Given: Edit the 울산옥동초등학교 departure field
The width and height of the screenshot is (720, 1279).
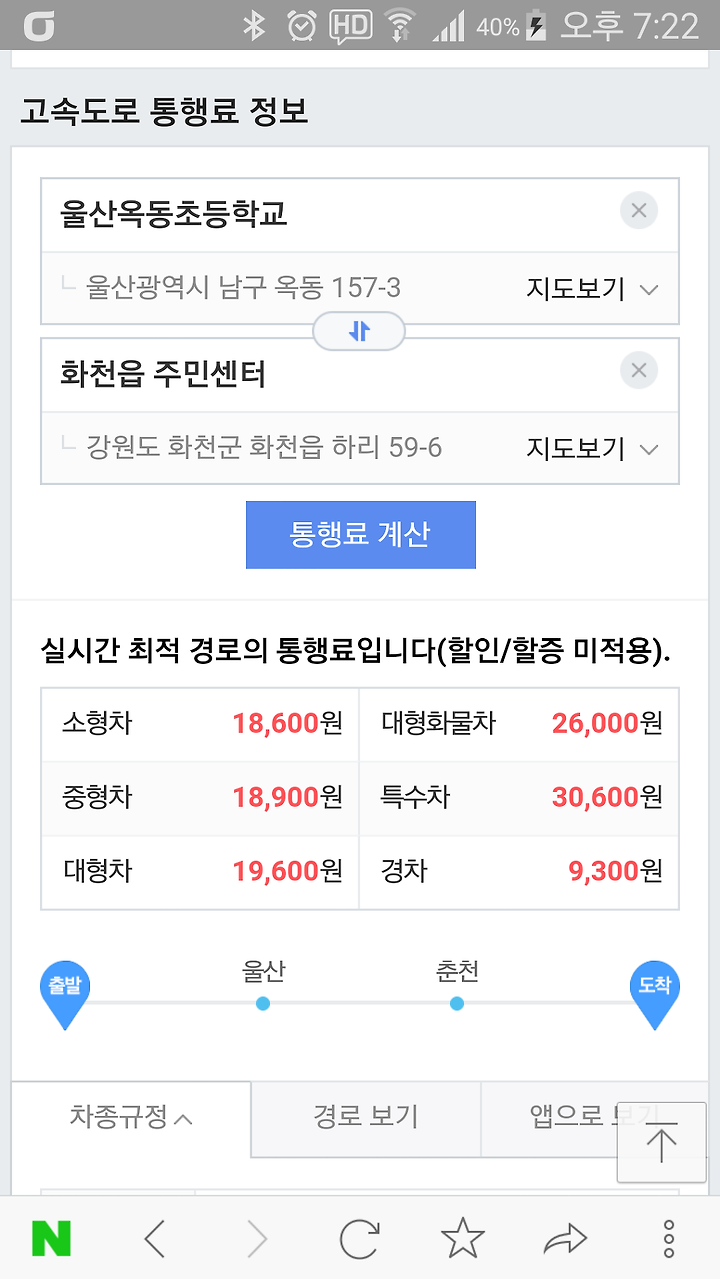Looking at the screenshot, I should point(330,214).
